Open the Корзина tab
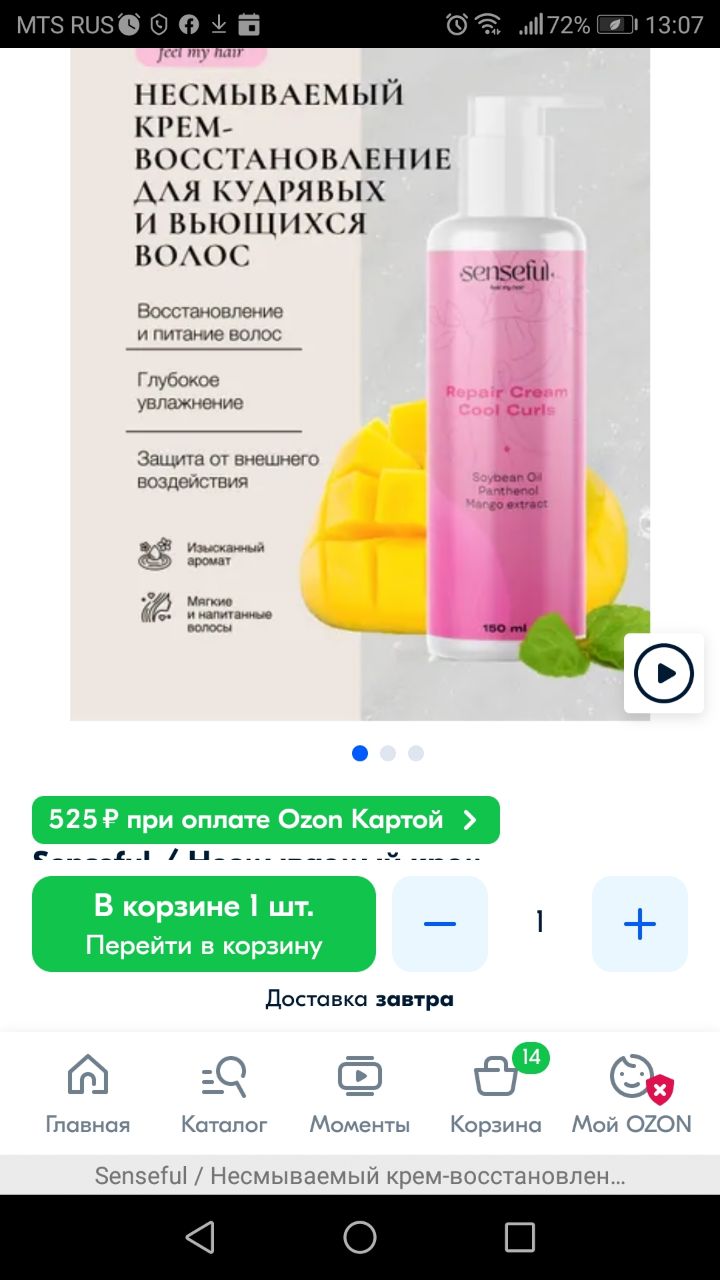 pos(496,1094)
